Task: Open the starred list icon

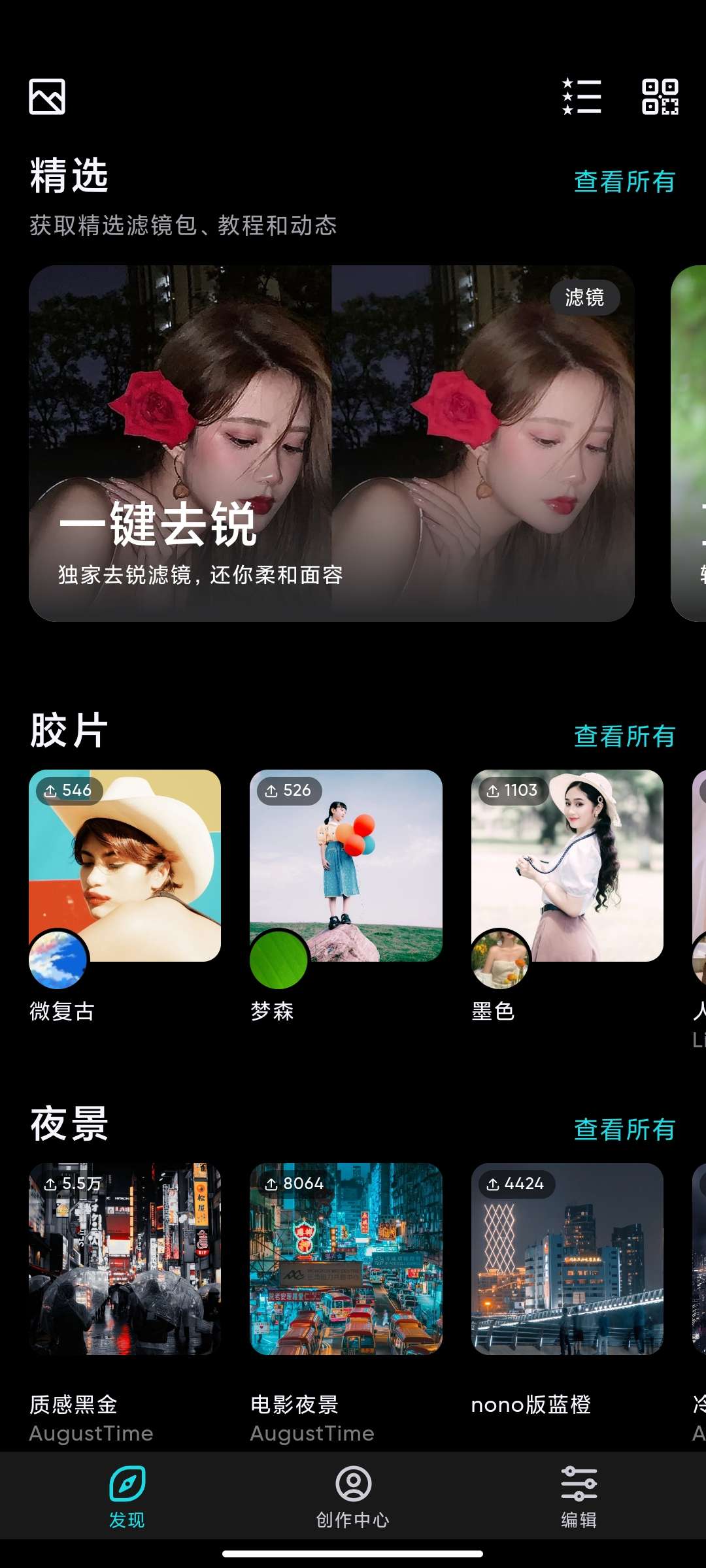Action: click(x=581, y=97)
